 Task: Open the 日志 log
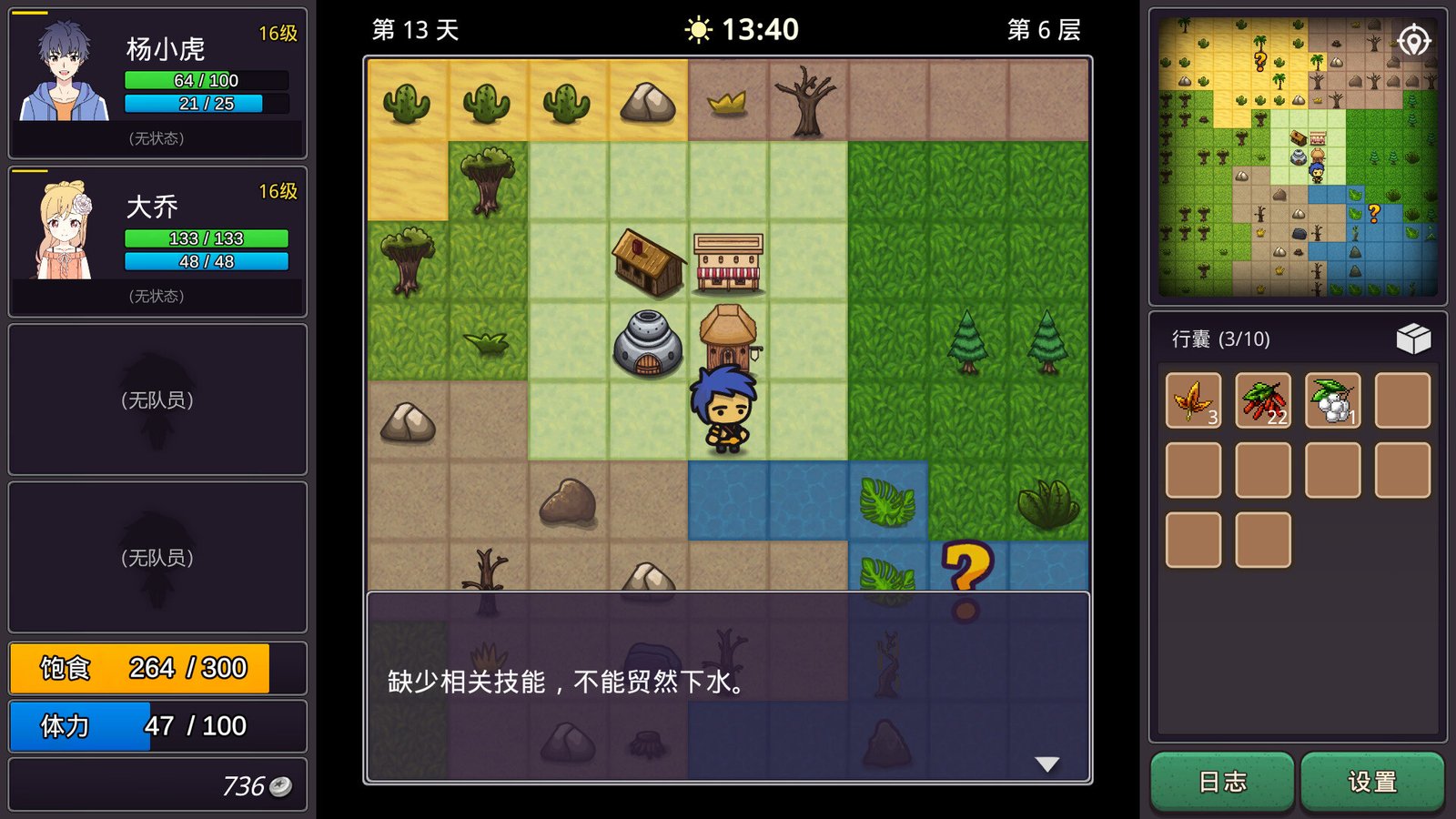(1222, 781)
